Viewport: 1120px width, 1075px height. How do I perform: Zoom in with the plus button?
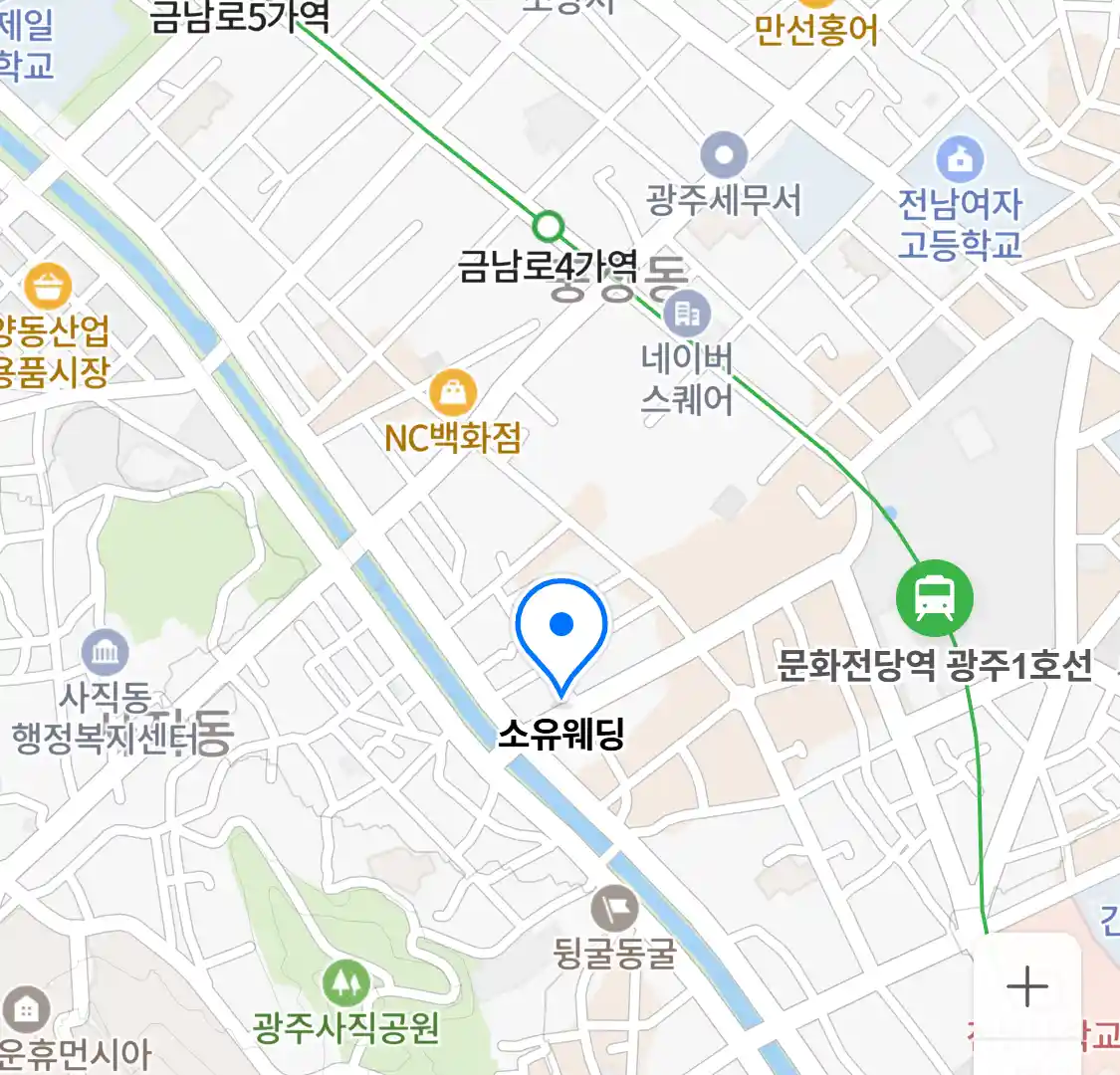(x=1026, y=986)
